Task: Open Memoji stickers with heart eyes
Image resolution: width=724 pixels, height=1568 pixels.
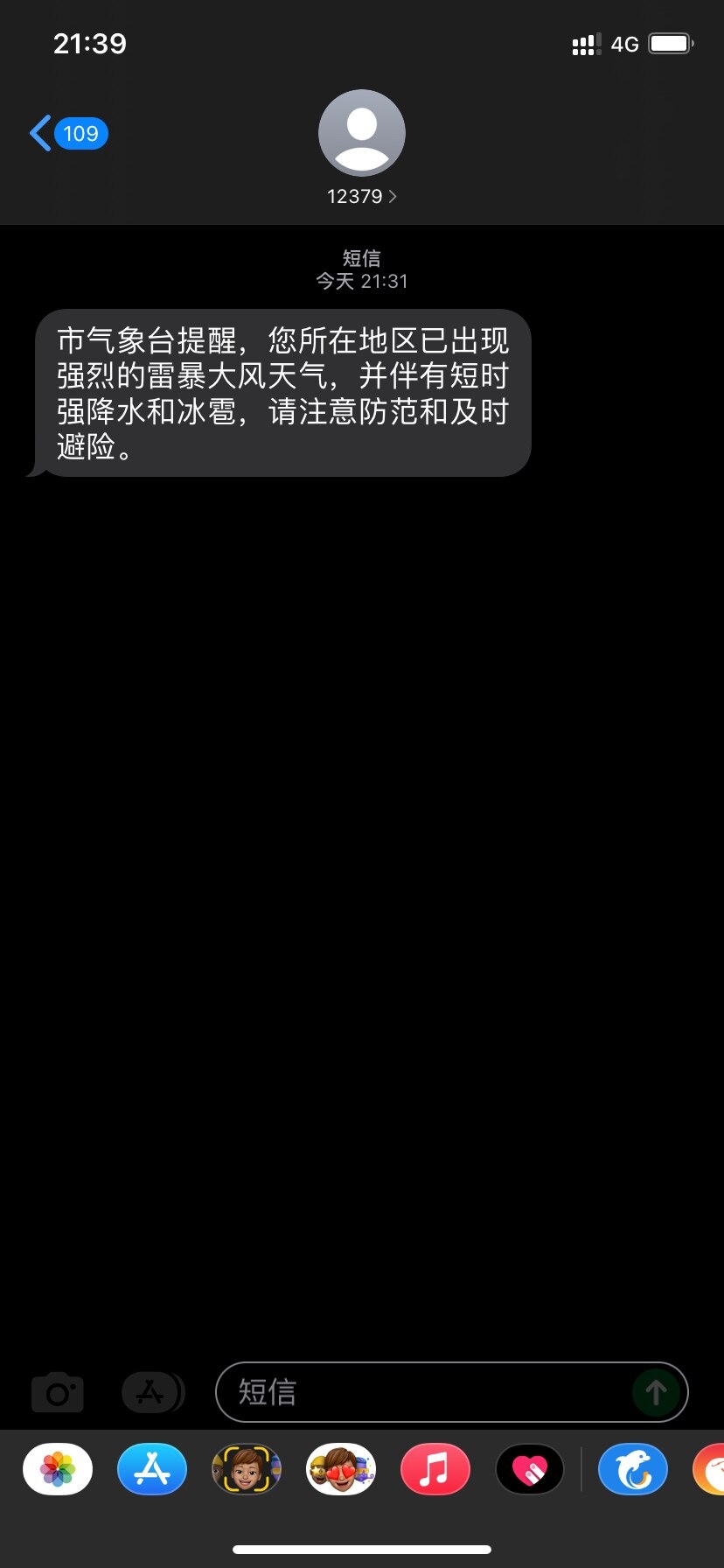Action: click(341, 1469)
